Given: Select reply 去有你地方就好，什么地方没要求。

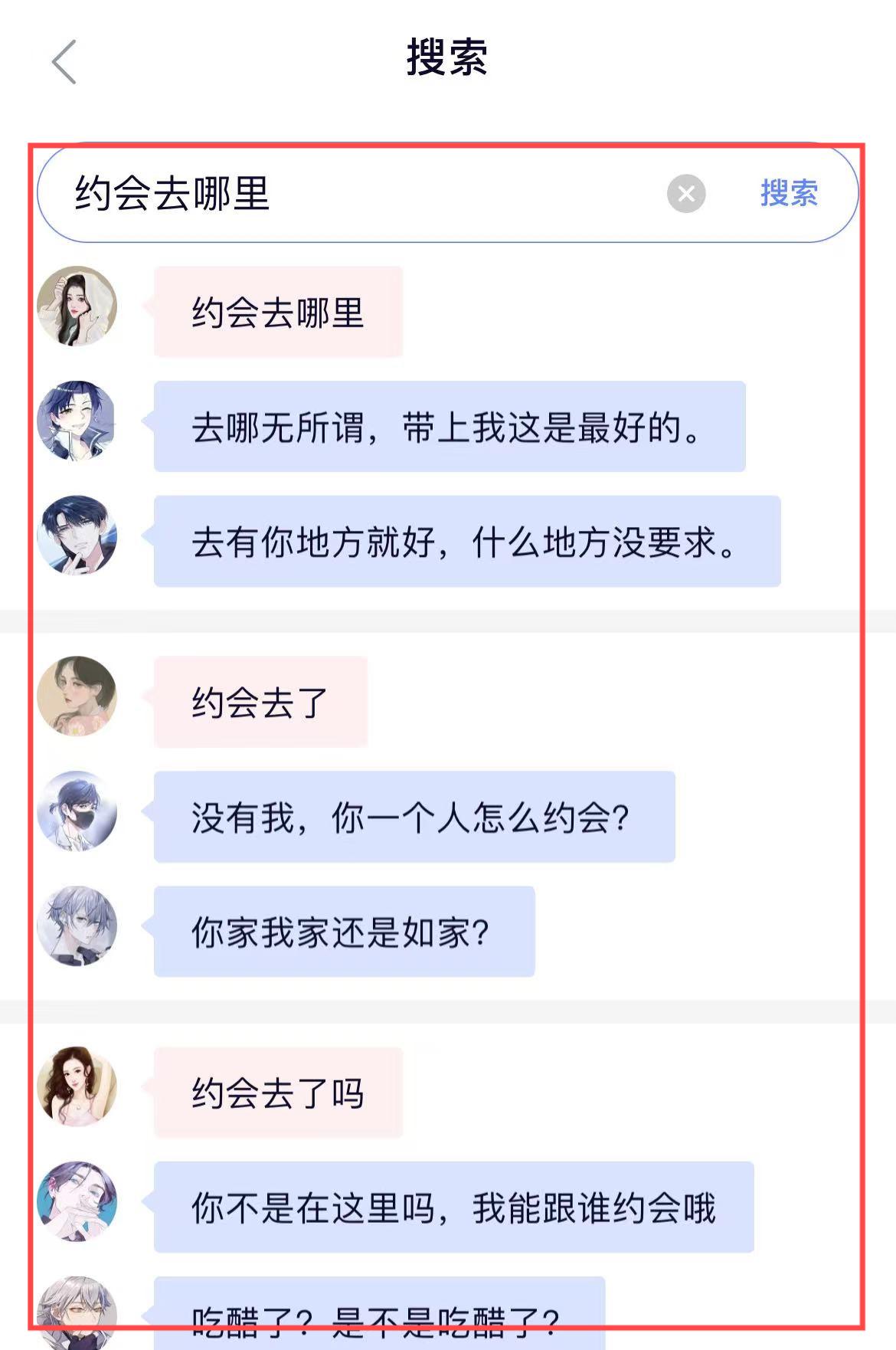Looking at the screenshot, I should click(x=466, y=542).
